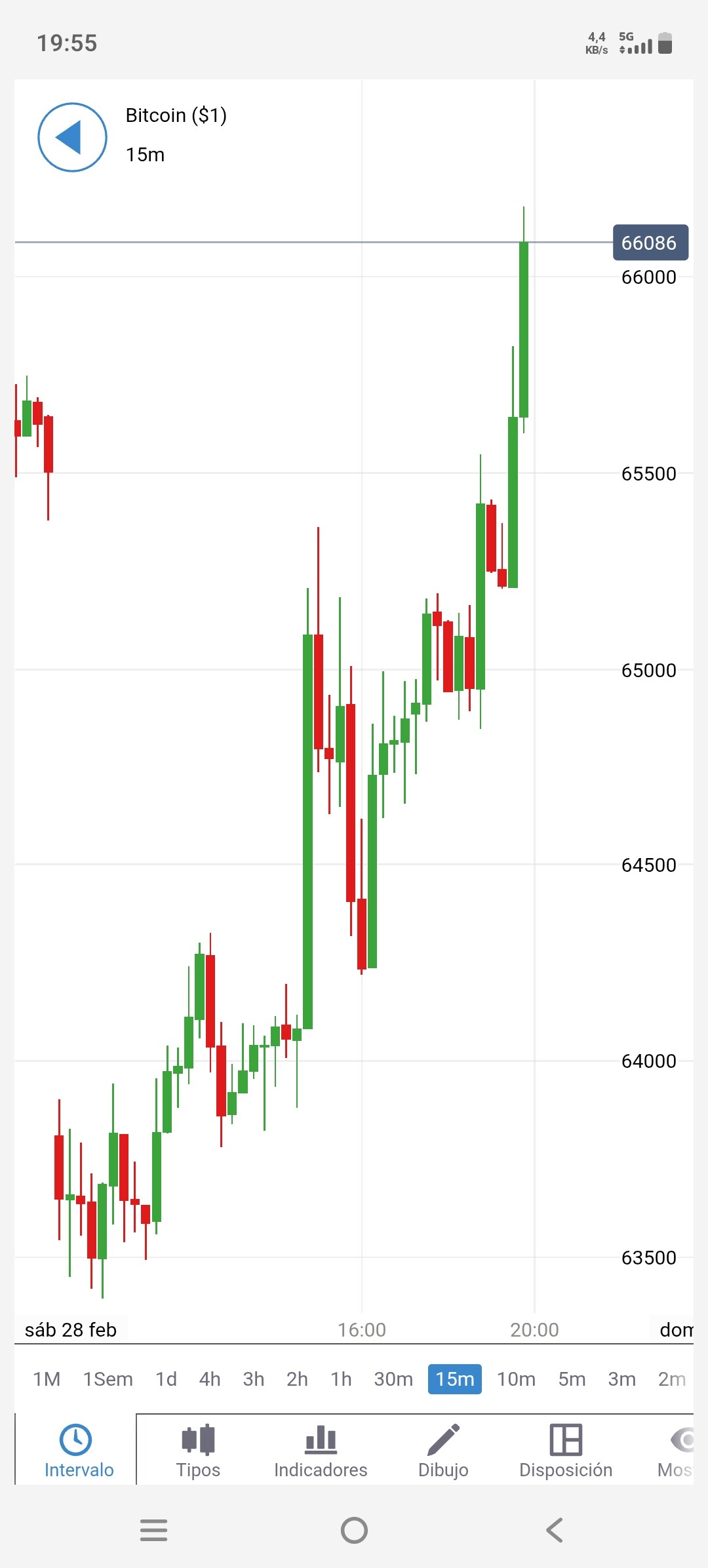The width and height of the screenshot is (708, 1568).
Task: Open the Intervalo tab
Action: [x=79, y=1451]
